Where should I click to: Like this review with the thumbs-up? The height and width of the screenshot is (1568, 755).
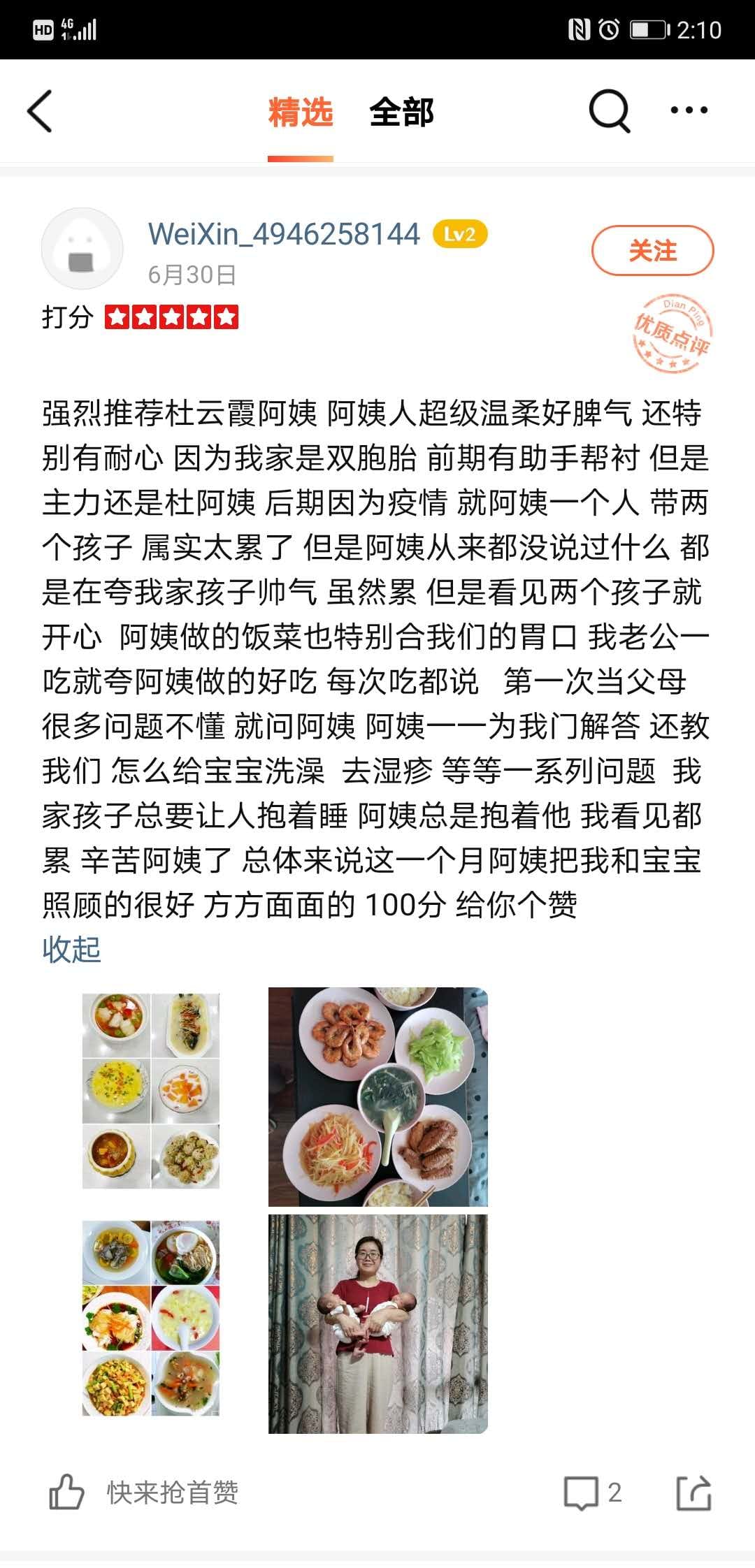(66, 1492)
